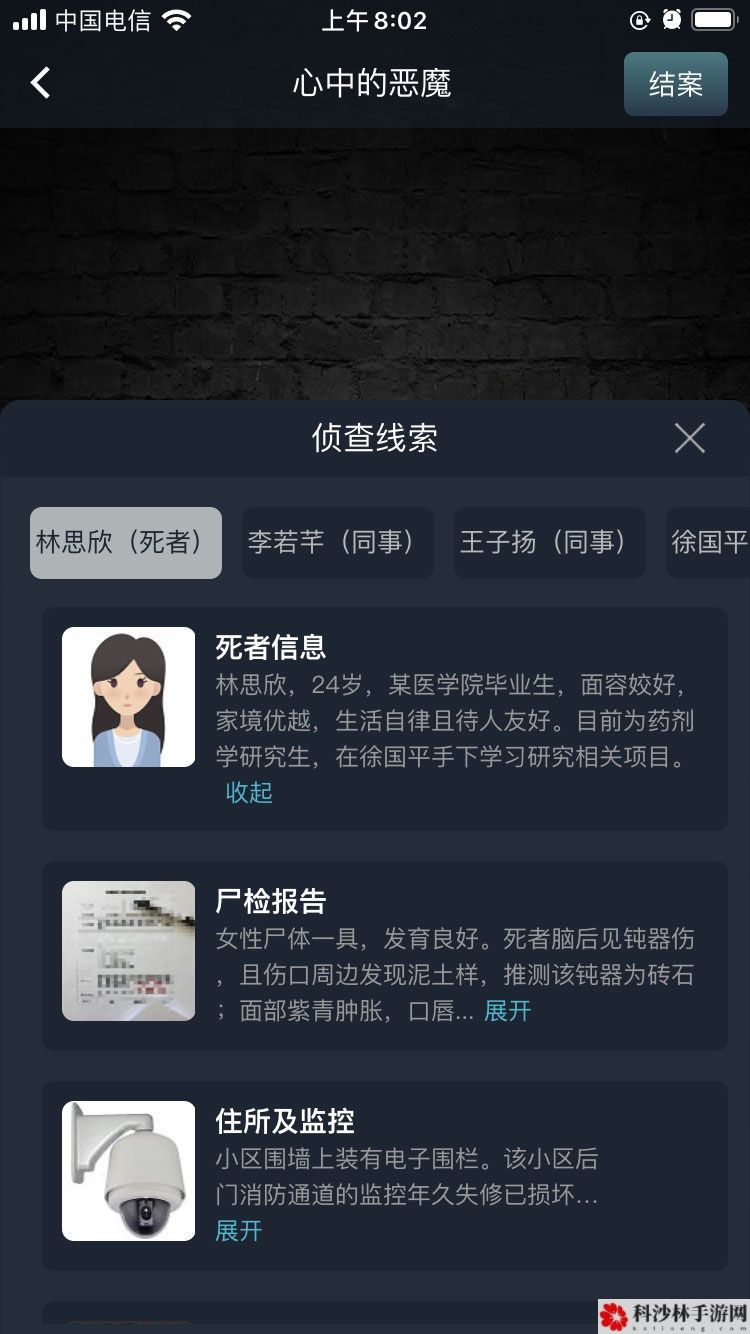Tap the 死者信息 card title
The width and height of the screenshot is (750, 1334).
point(270,648)
